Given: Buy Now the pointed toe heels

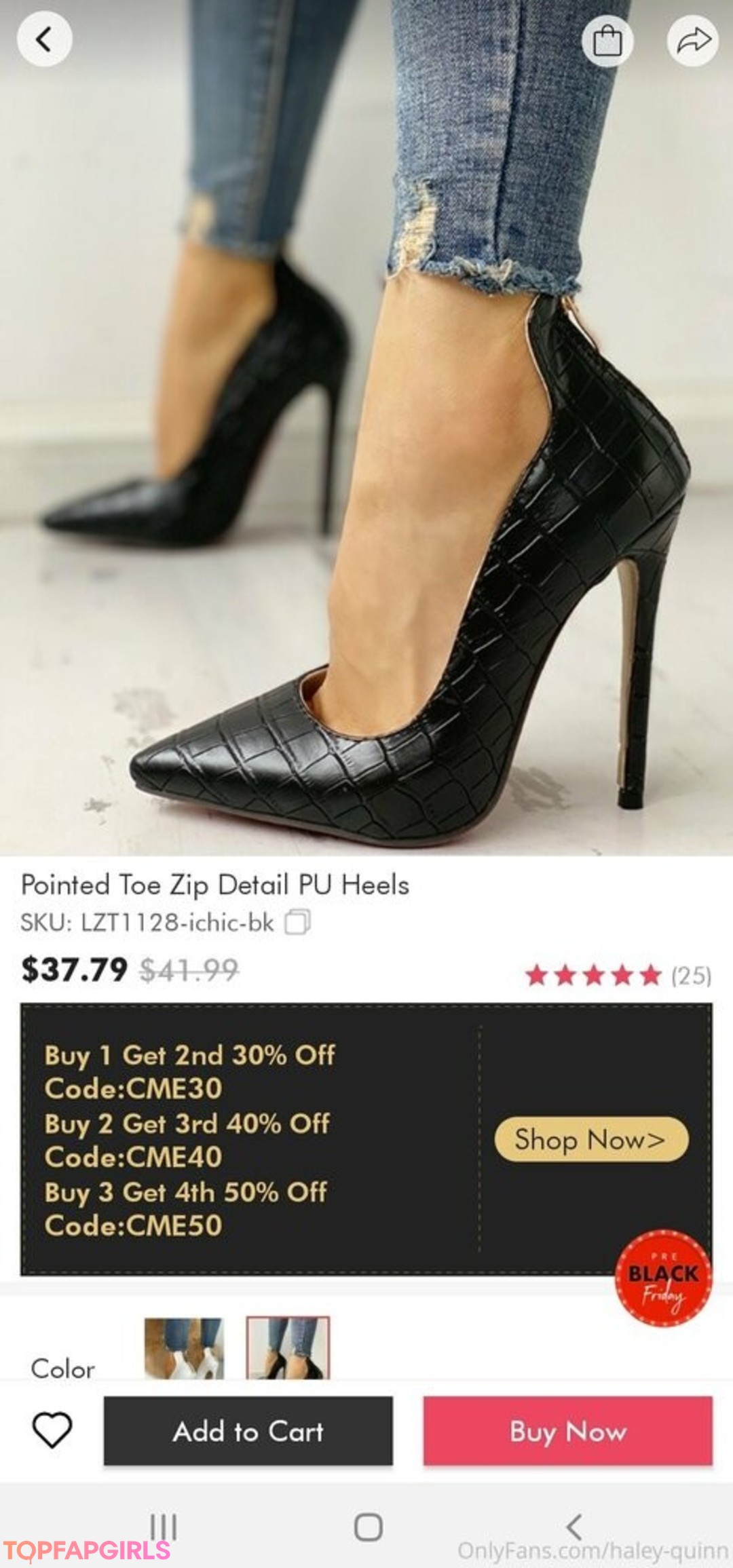Looking at the screenshot, I should [x=567, y=1431].
